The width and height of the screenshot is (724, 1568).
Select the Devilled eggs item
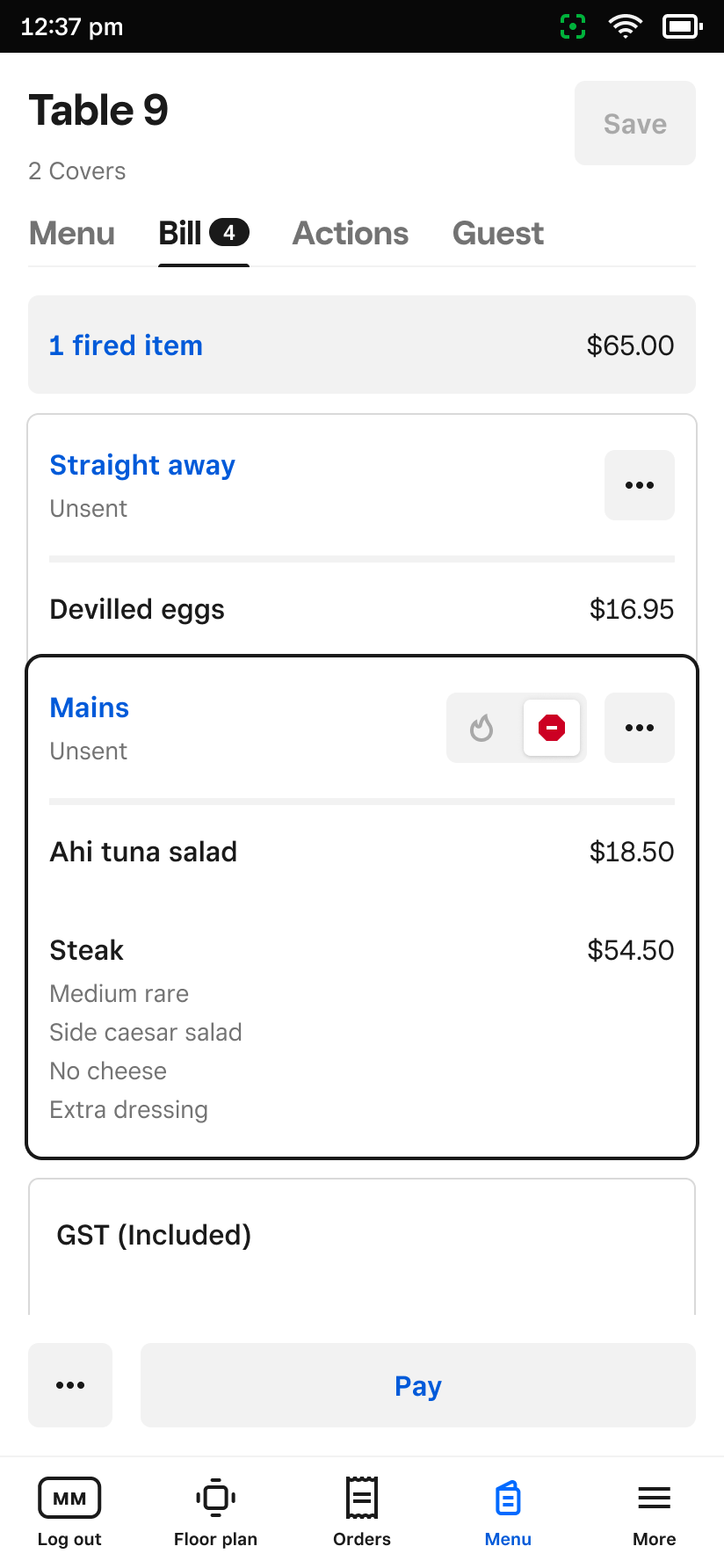click(x=362, y=609)
